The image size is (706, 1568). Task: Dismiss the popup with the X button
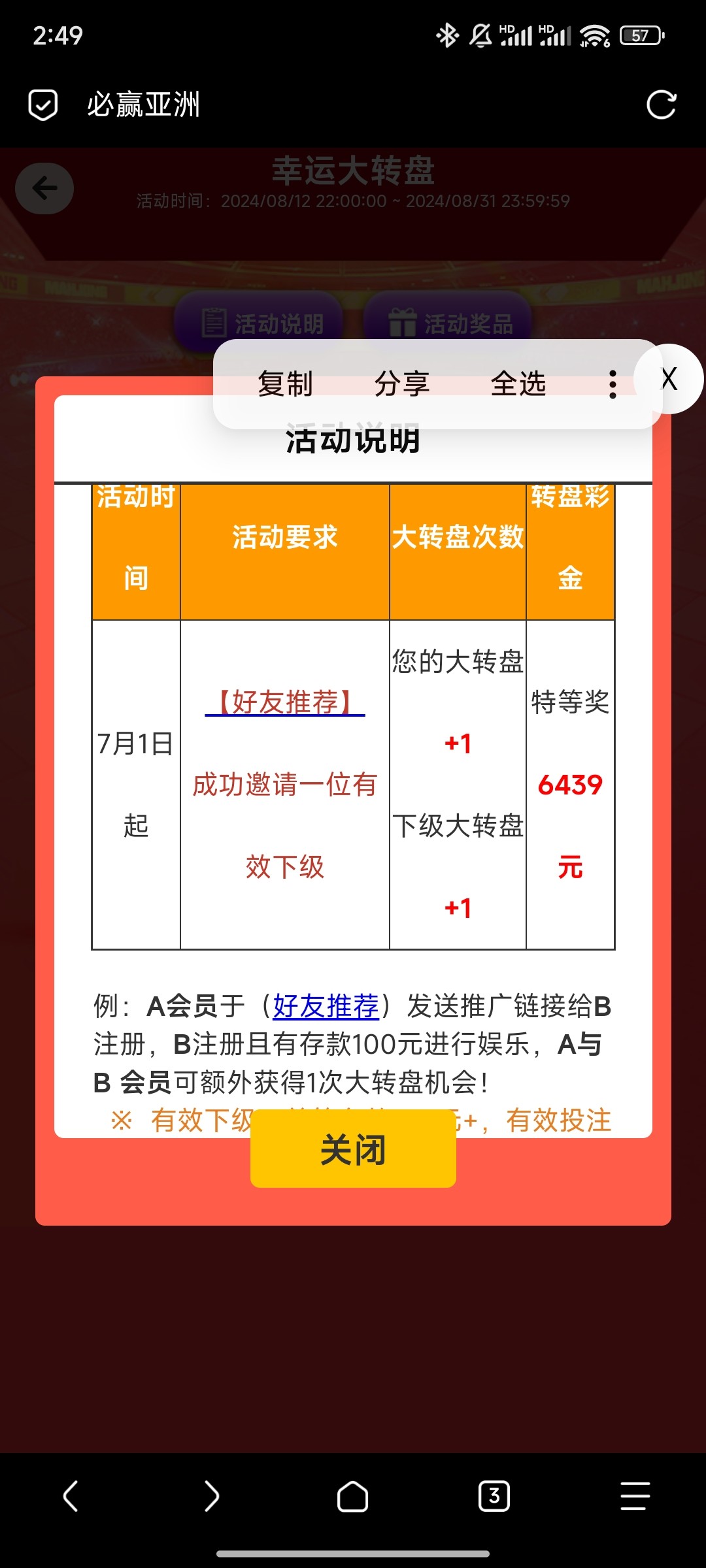(x=669, y=379)
